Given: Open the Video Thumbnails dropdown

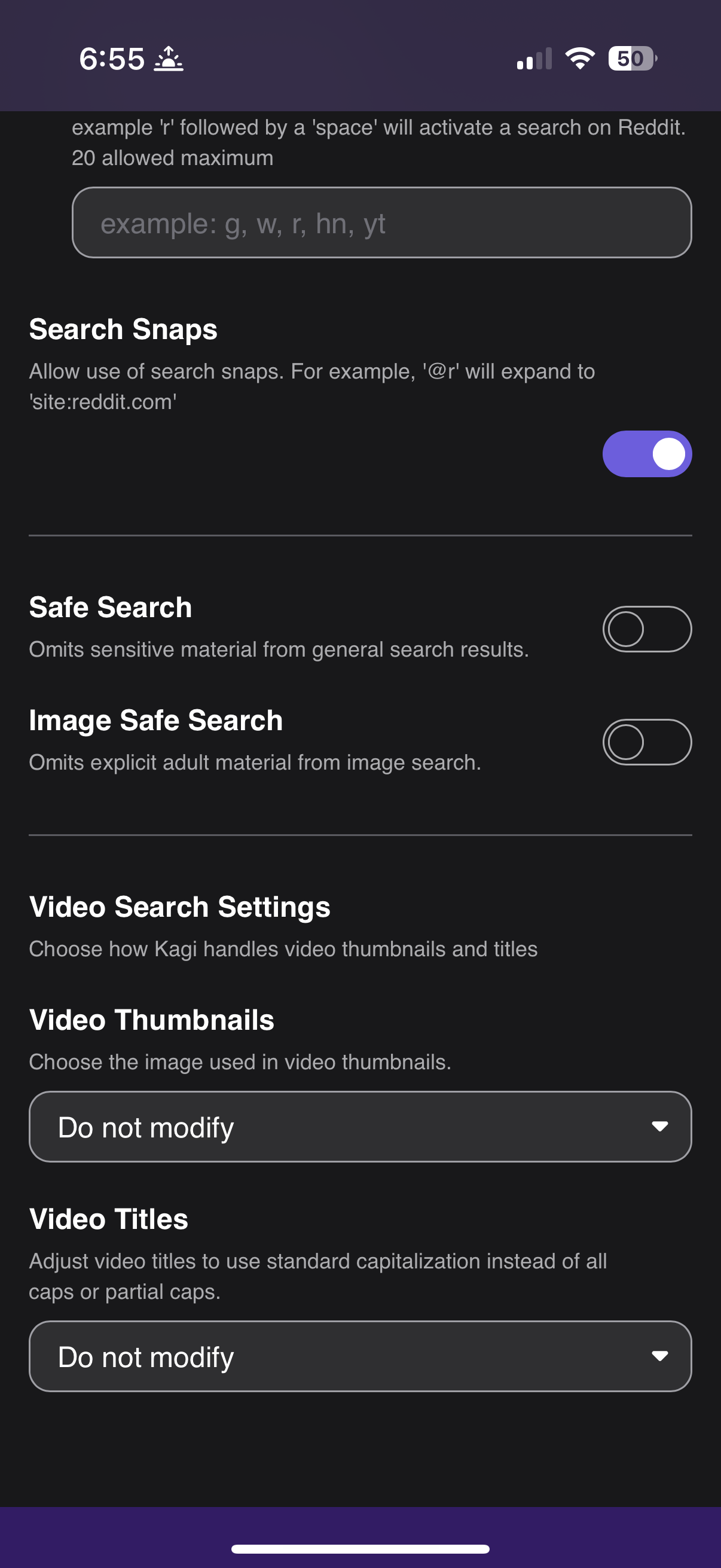Looking at the screenshot, I should click(x=360, y=1127).
